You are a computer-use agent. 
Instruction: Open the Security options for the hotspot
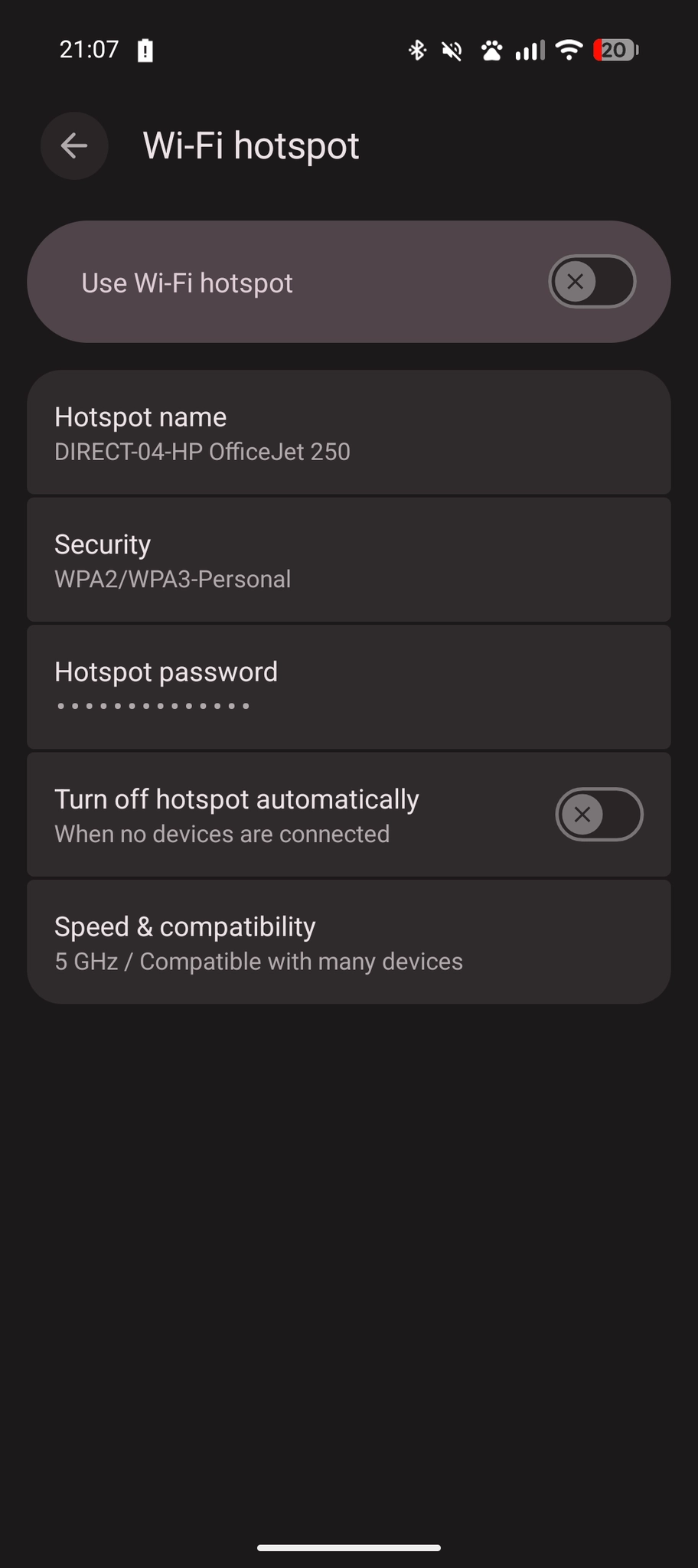[x=349, y=559]
